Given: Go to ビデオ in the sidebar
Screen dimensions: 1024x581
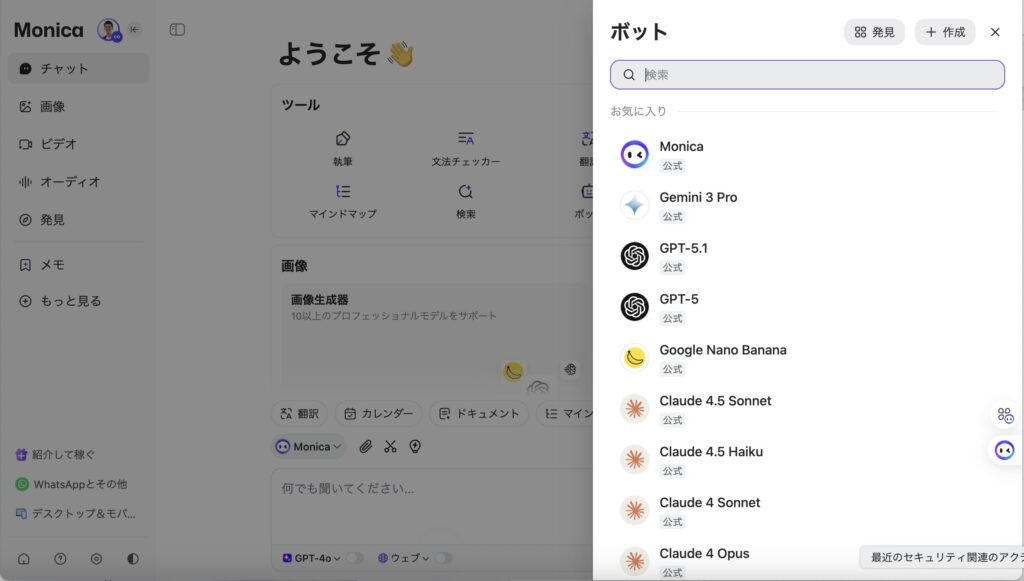Looking at the screenshot, I should [x=57, y=144].
